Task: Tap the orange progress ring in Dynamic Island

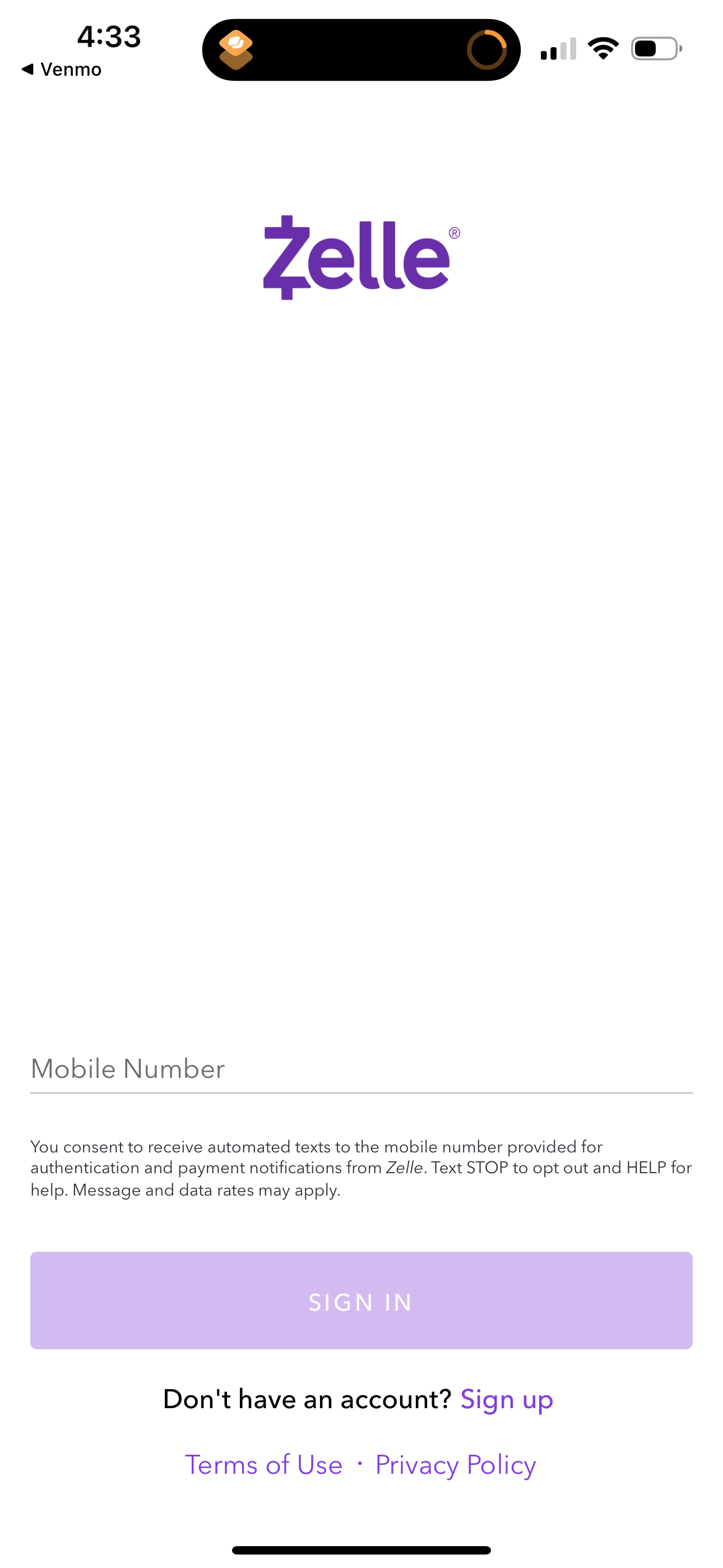Action: (487, 50)
